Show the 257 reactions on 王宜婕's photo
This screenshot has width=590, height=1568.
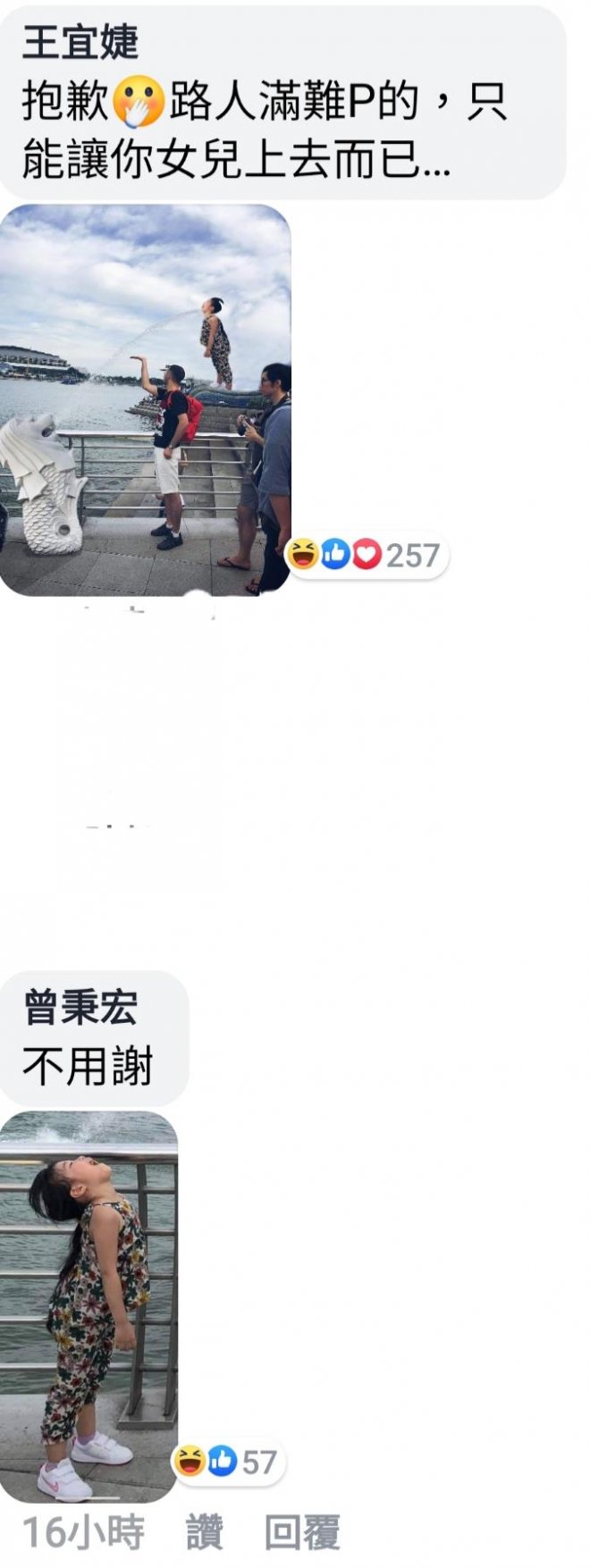(367, 555)
